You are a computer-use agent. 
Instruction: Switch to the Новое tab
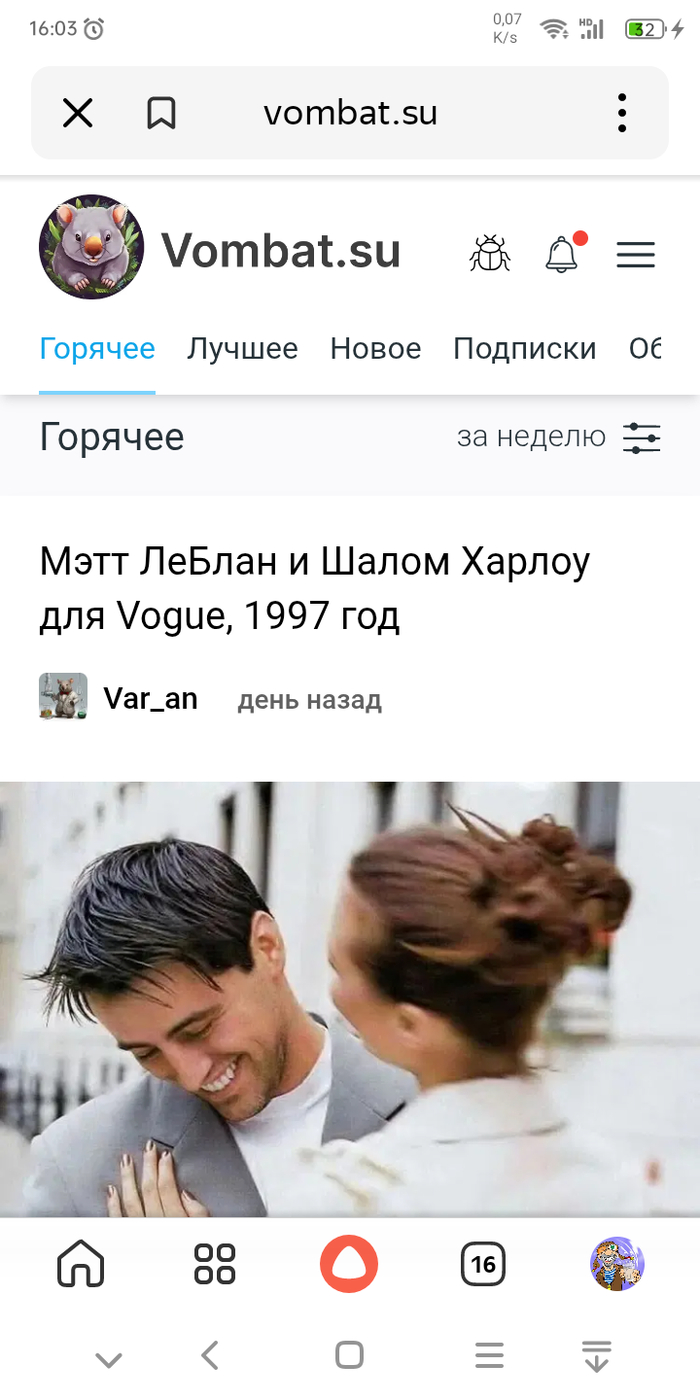375,348
